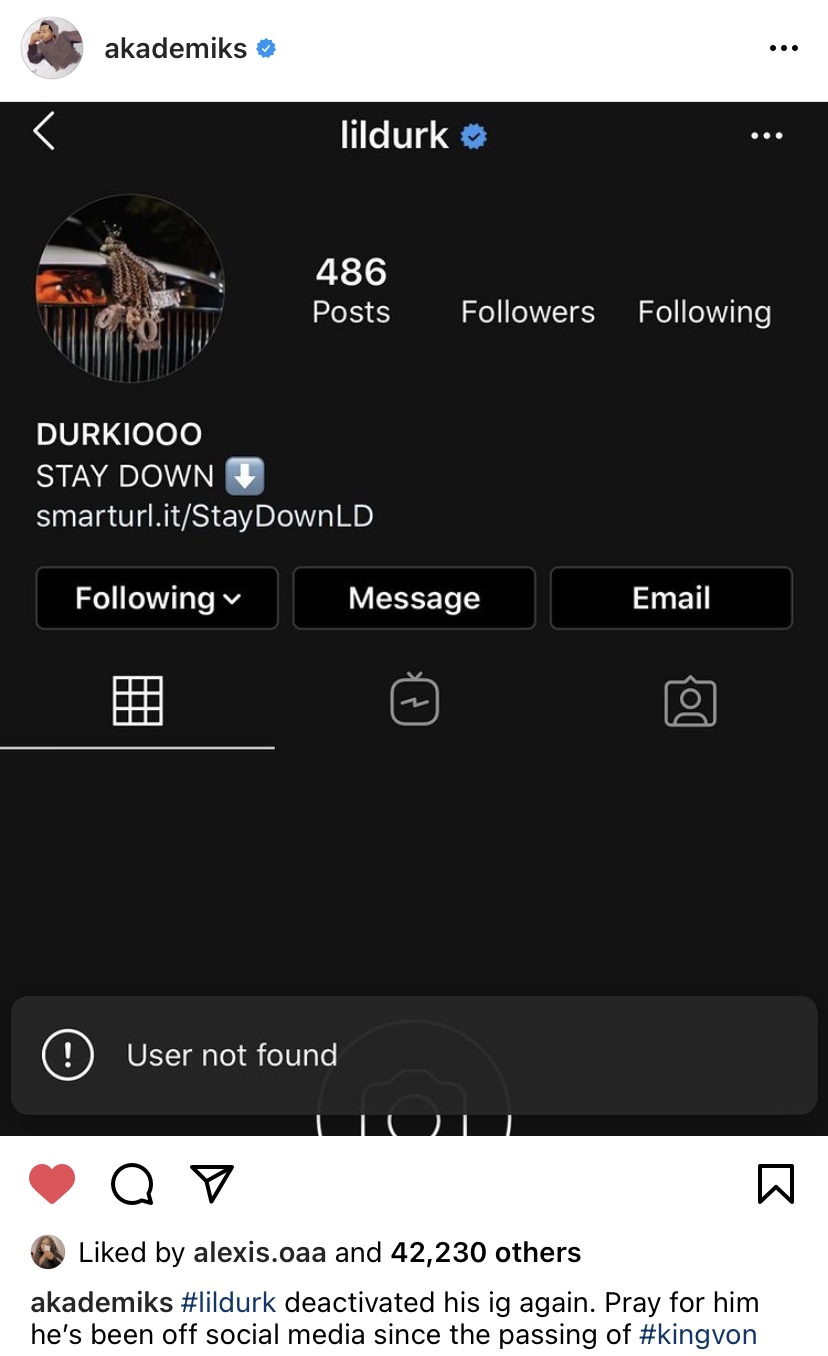Save the post with the bookmark icon
The height and width of the screenshot is (1356, 828).
click(776, 1184)
